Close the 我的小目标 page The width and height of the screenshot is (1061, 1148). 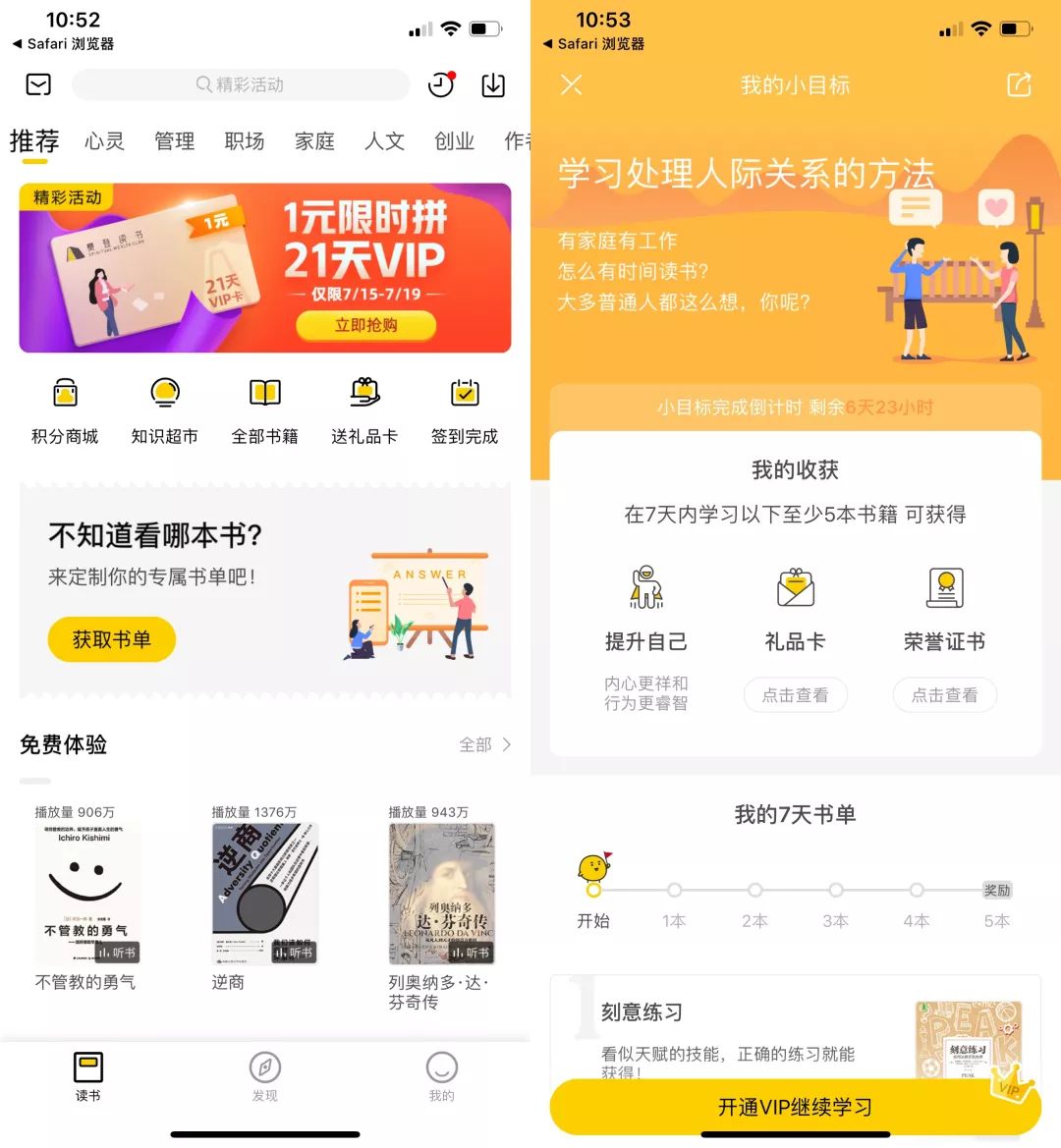(571, 85)
